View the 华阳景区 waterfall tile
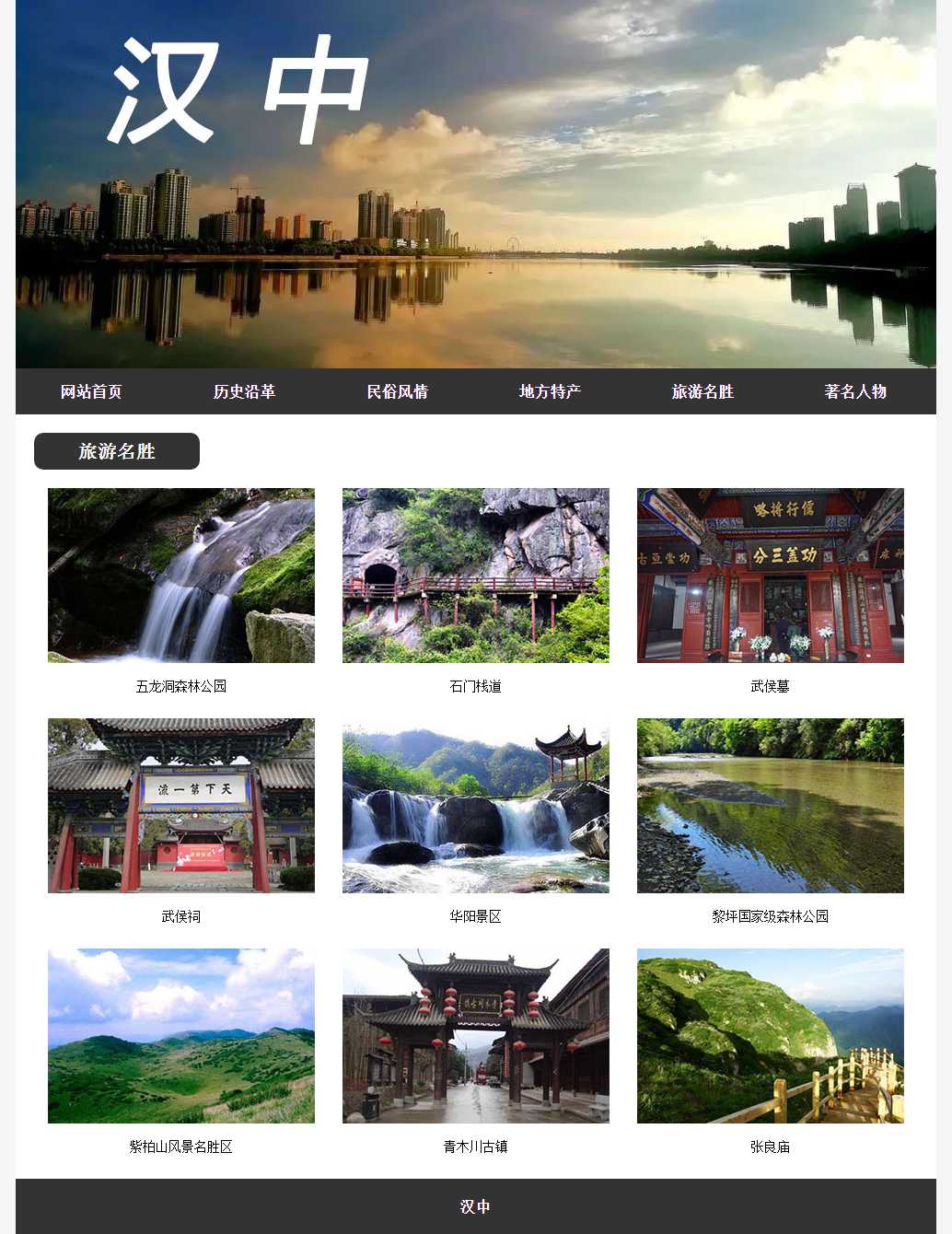 (476, 806)
